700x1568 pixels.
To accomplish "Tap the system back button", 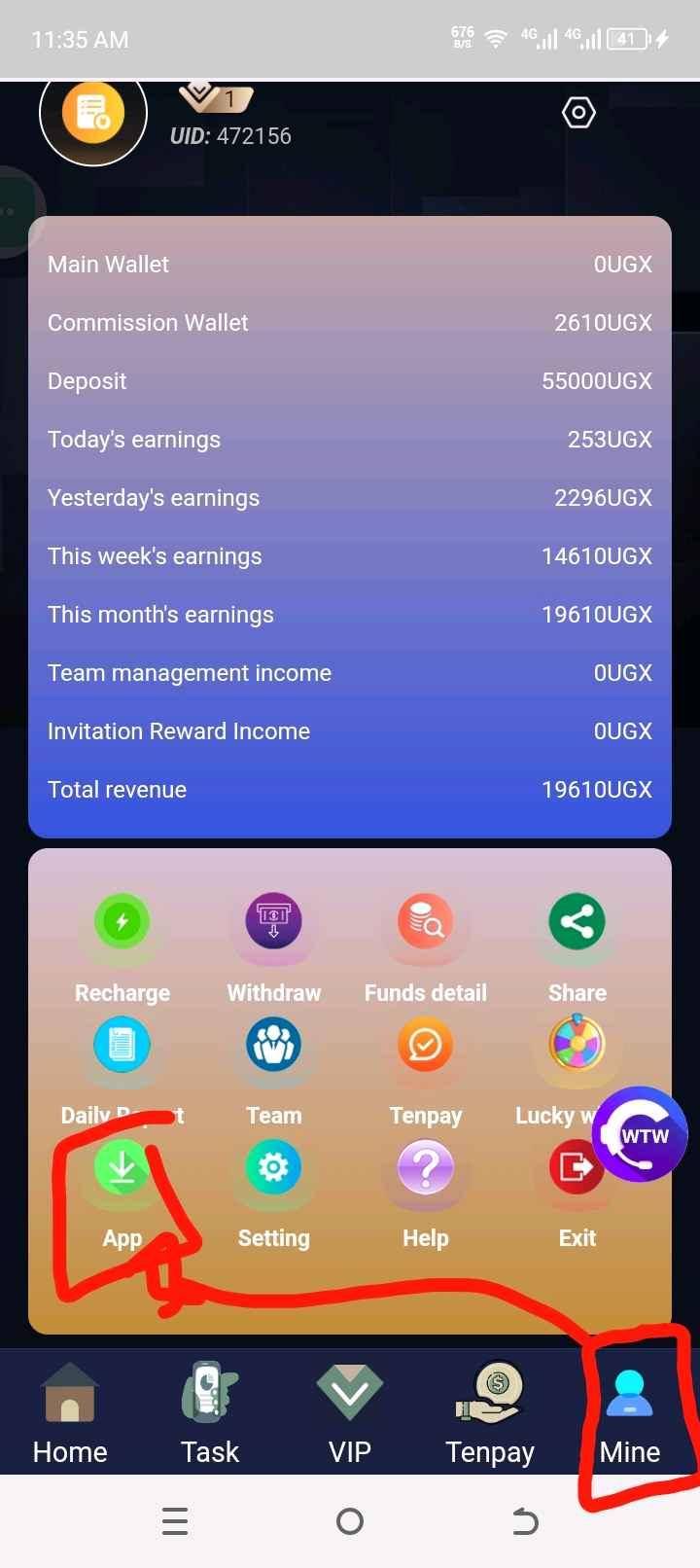I will click(x=524, y=1520).
